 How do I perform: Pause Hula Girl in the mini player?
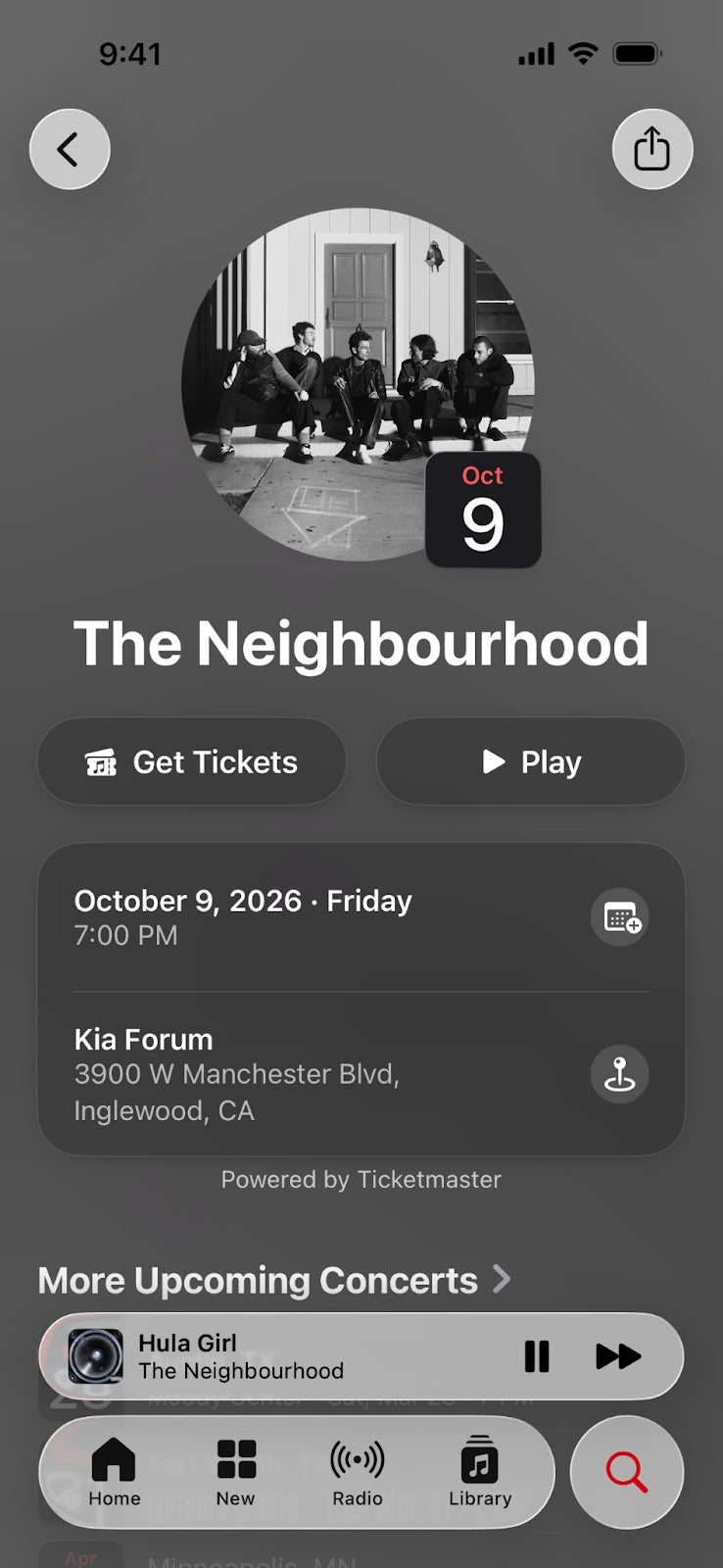pos(536,1356)
